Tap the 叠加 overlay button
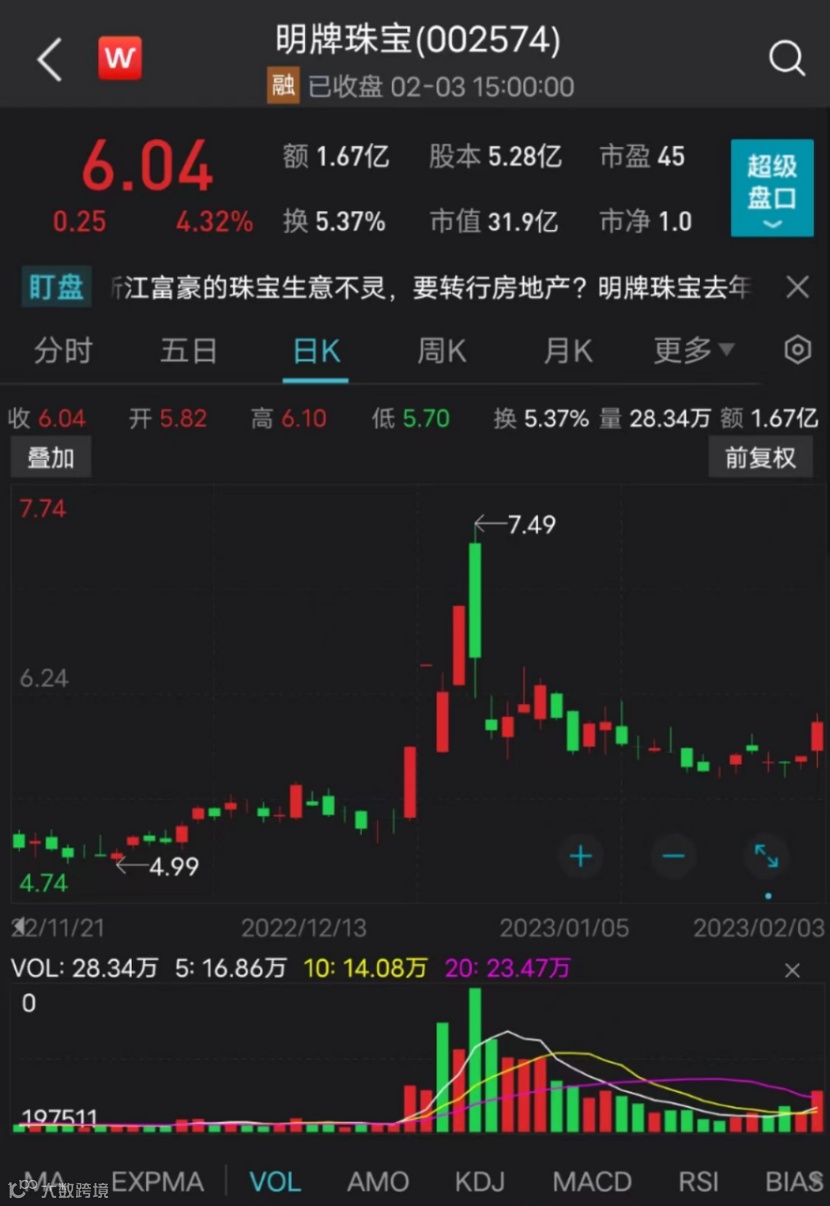The image size is (830, 1206). pyautogui.click(x=51, y=458)
